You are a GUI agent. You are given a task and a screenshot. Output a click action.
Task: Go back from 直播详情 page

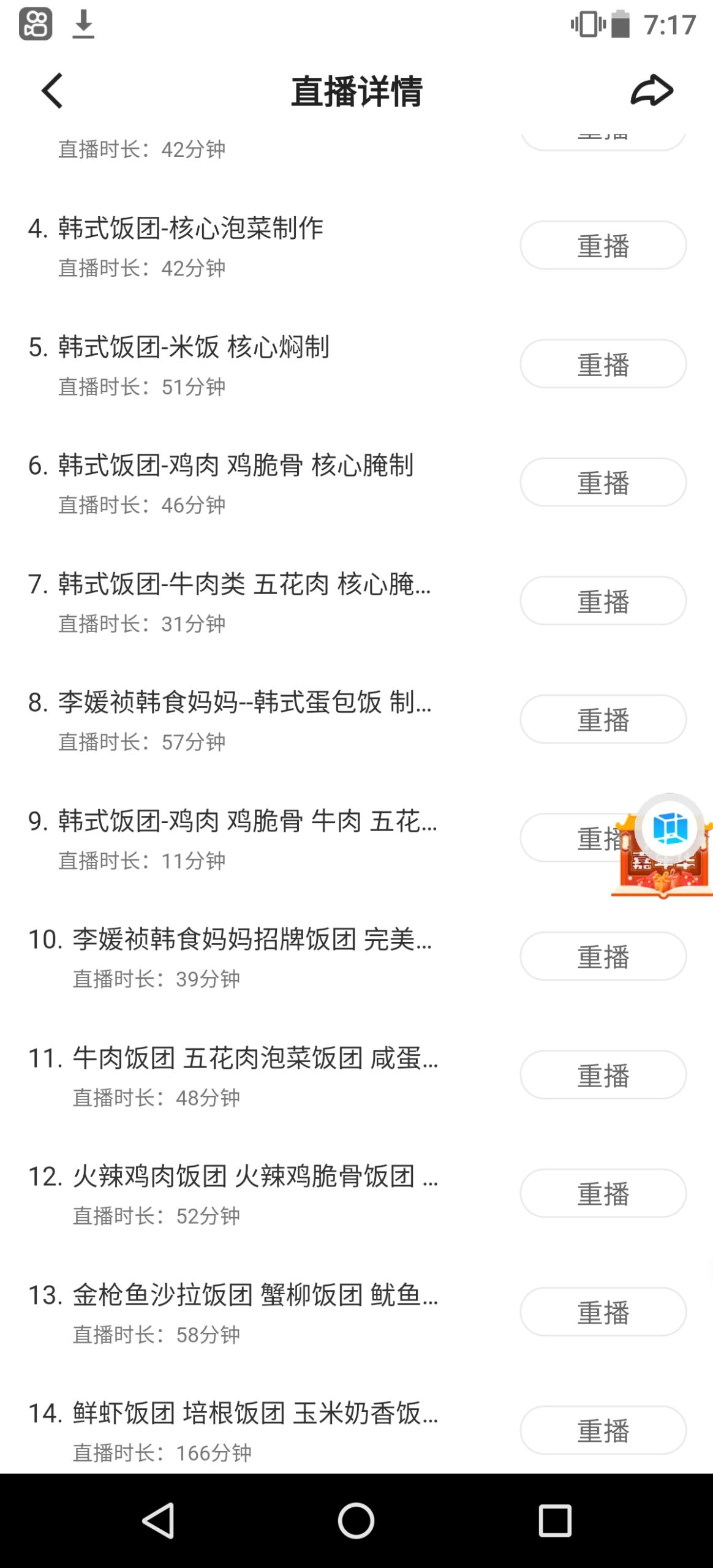tap(53, 91)
